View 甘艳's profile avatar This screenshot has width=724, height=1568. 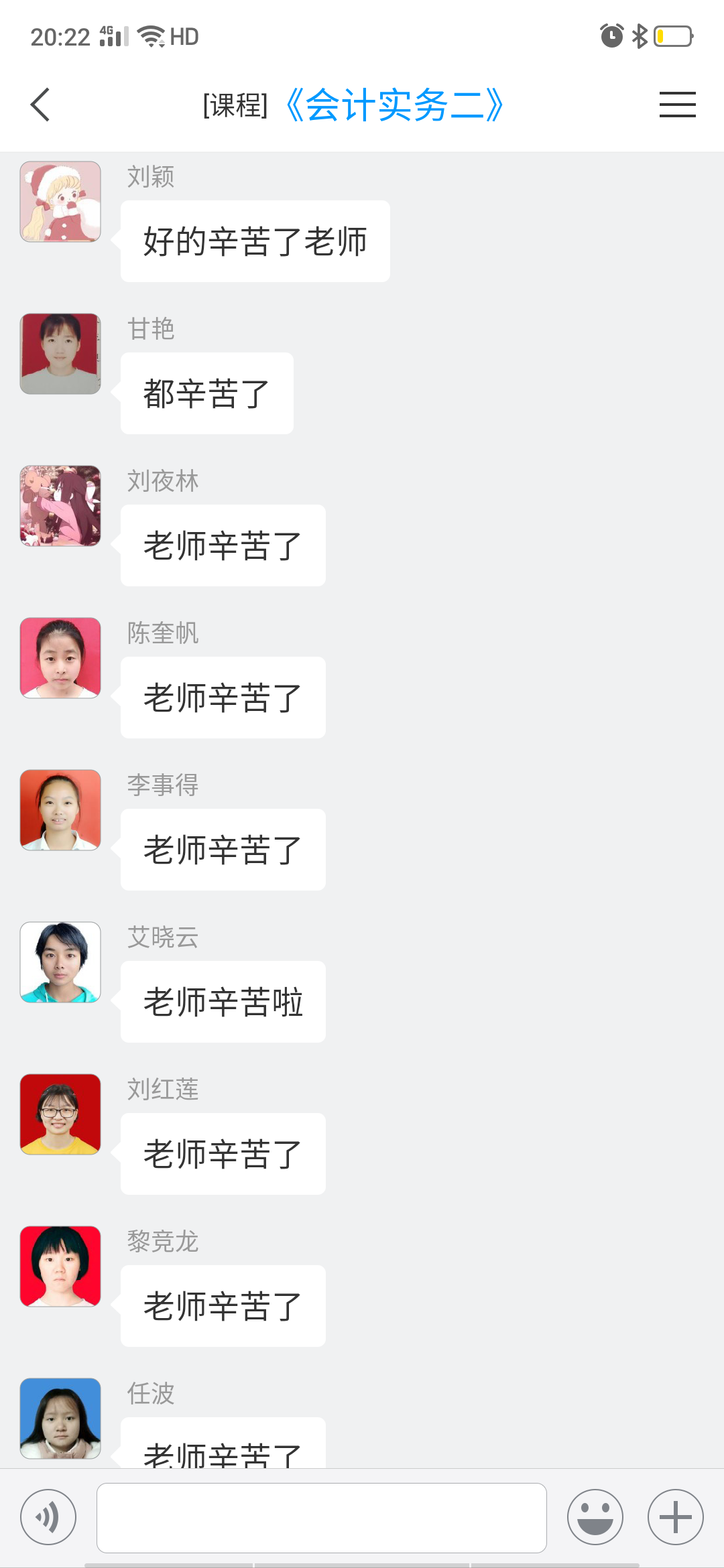(x=60, y=354)
